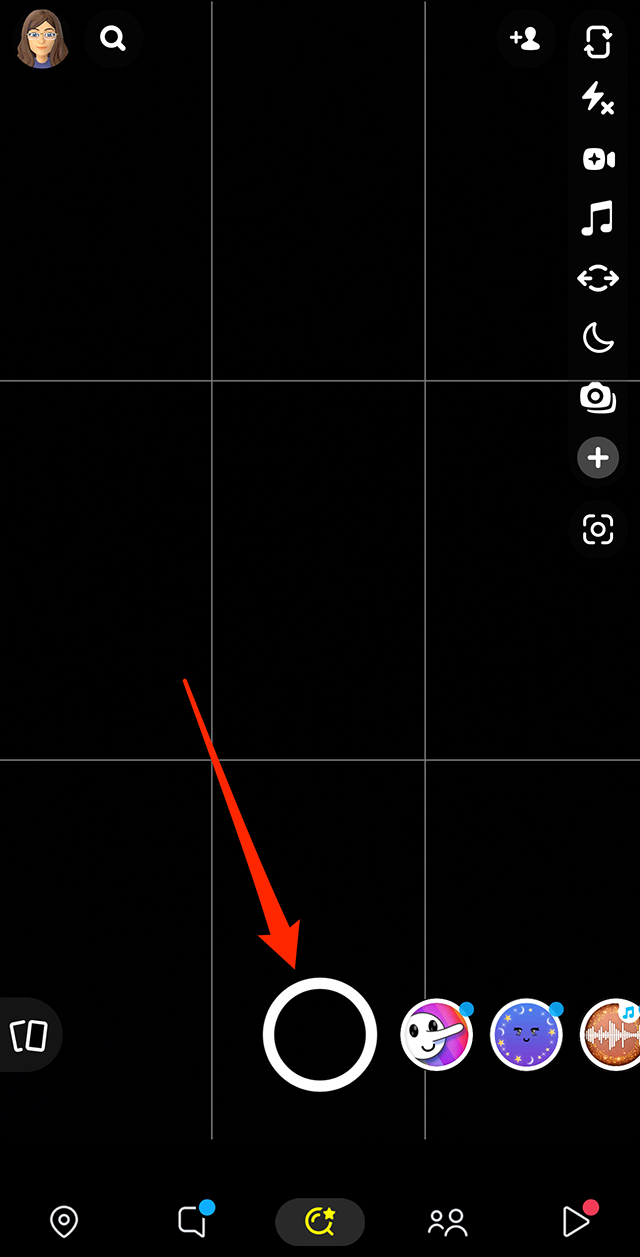640x1257 pixels.
Task: Open the search magnifier
Action: coord(113,39)
